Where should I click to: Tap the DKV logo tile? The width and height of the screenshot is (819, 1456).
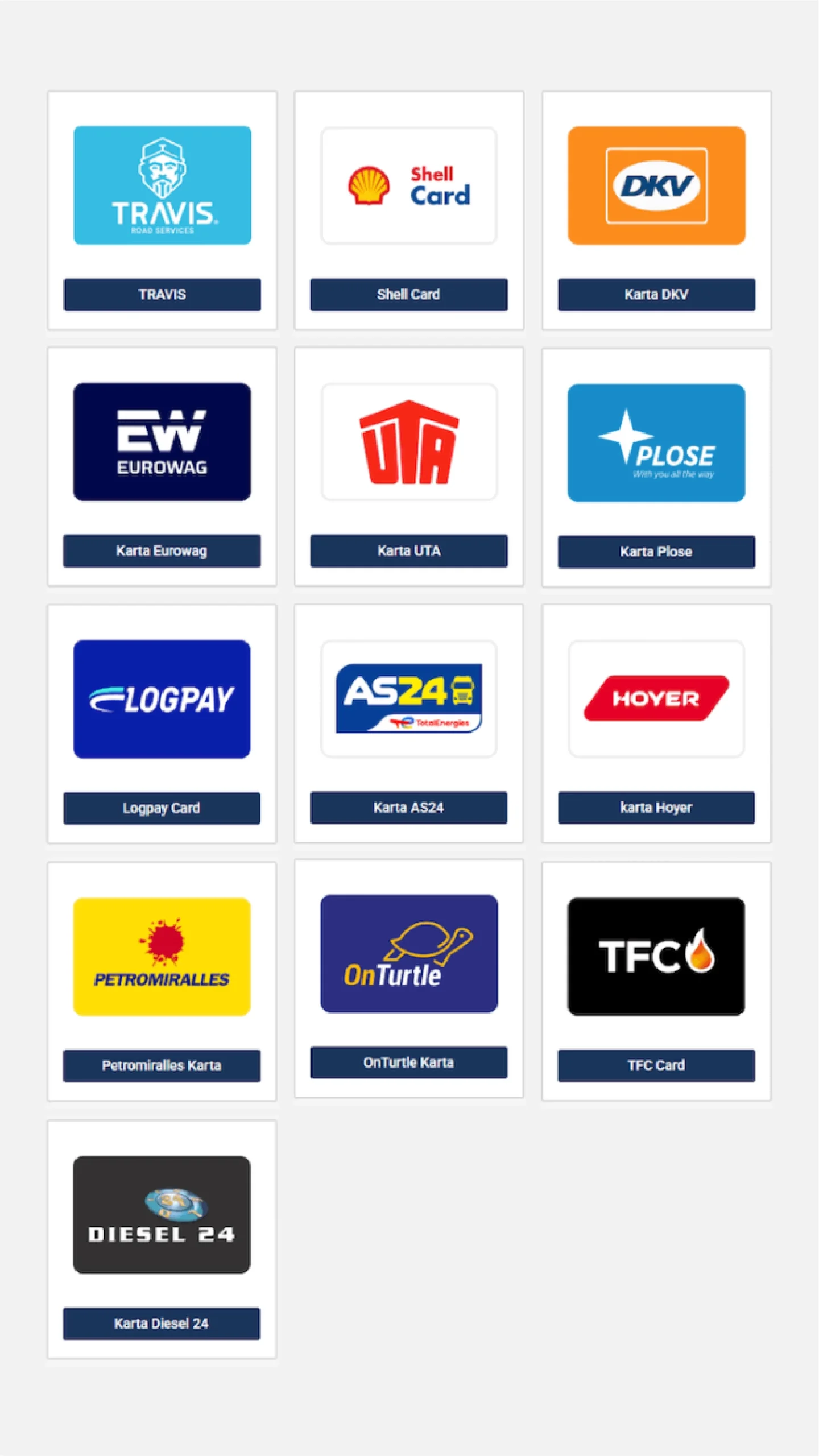click(656, 185)
